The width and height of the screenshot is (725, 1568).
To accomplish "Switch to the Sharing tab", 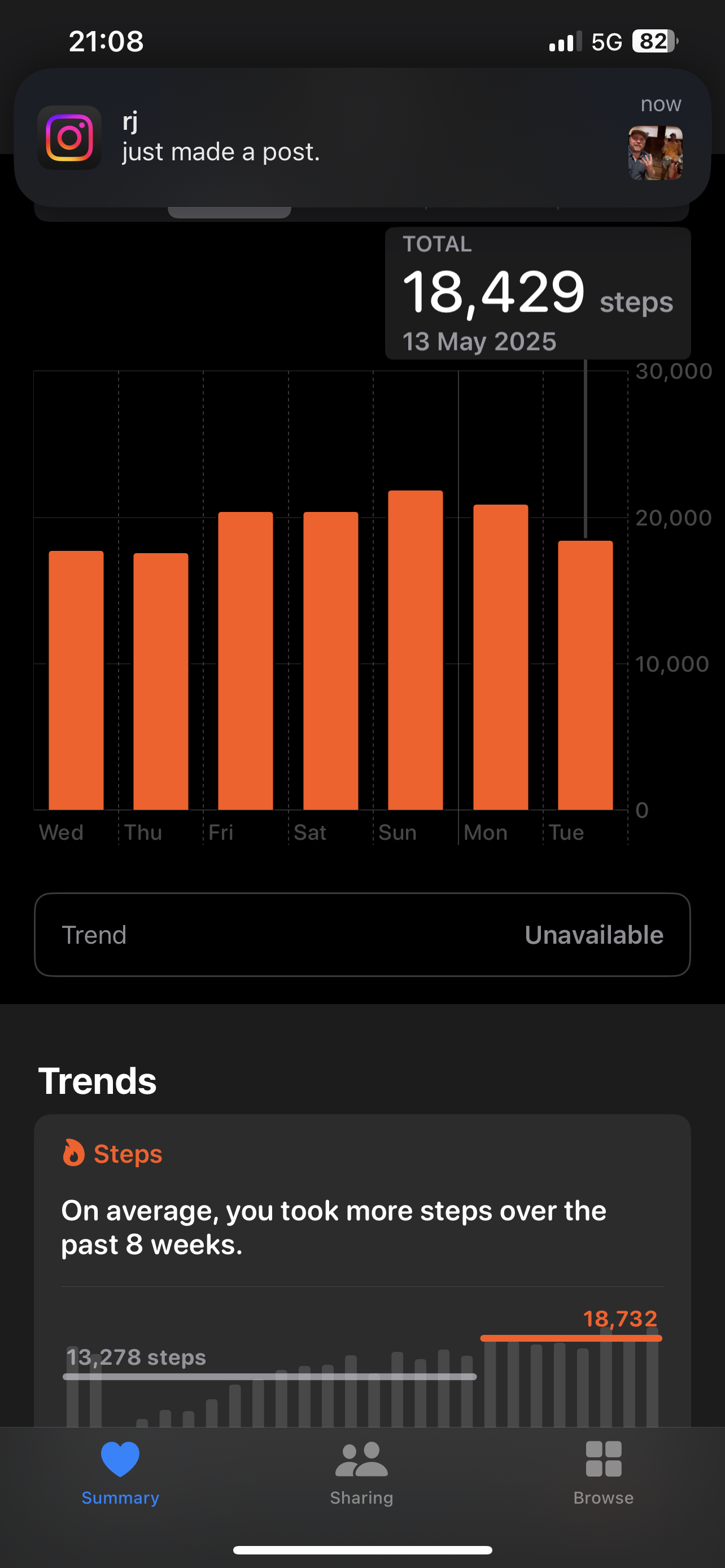I will tap(361, 1474).
